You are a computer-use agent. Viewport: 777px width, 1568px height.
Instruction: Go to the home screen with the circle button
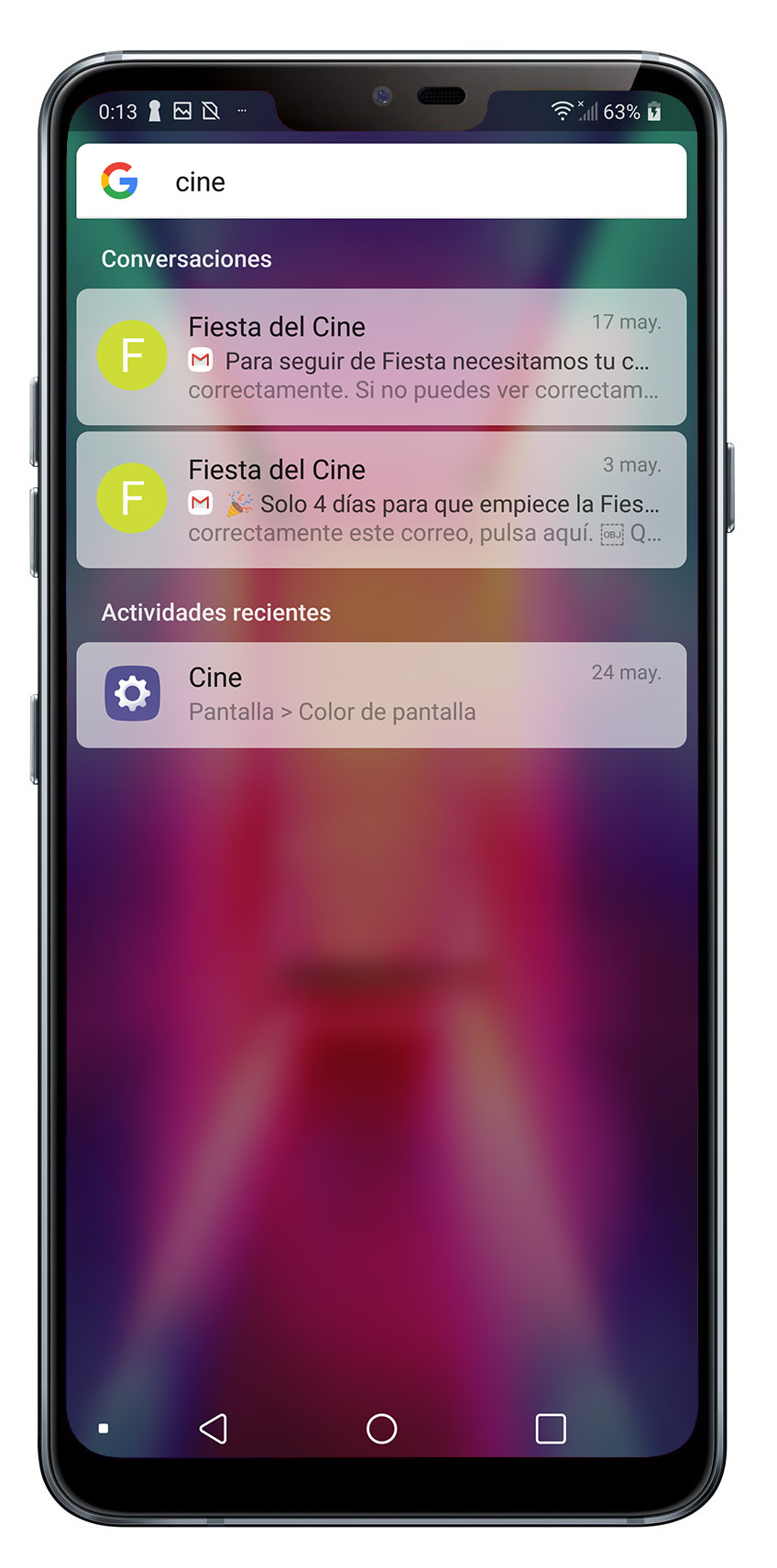pos(381,1428)
